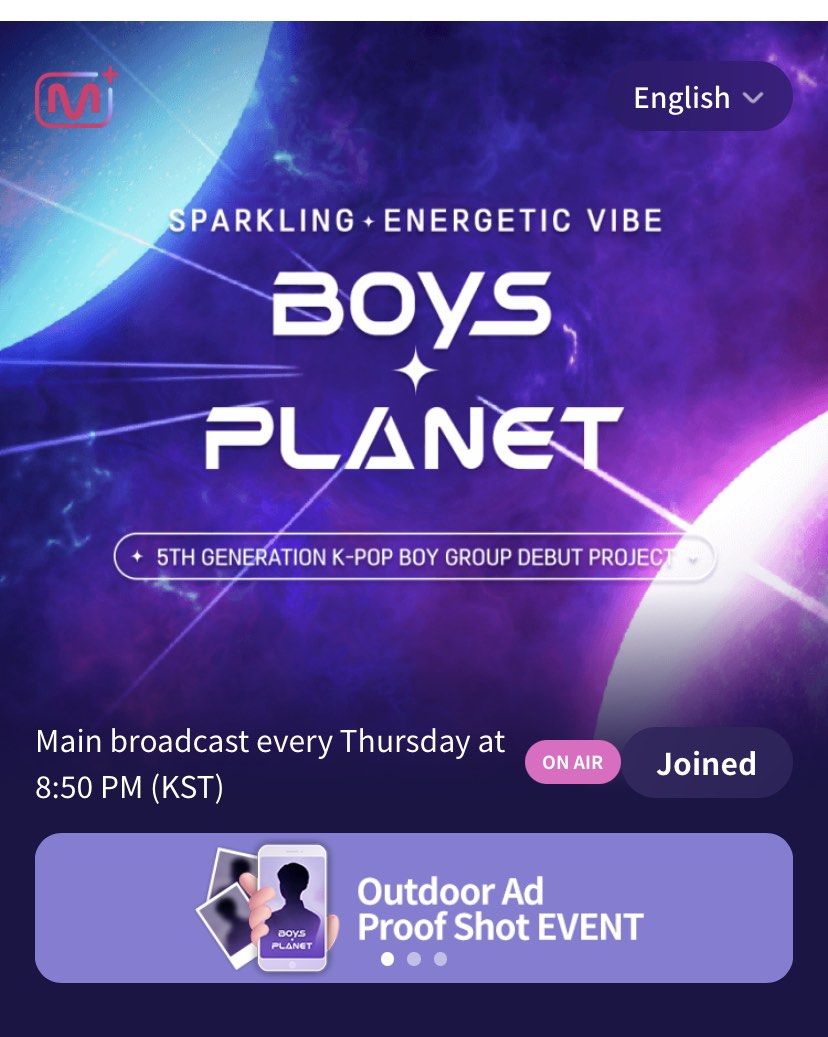Tap the ON AIR badge
828x1037 pixels.
pos(572,763)
